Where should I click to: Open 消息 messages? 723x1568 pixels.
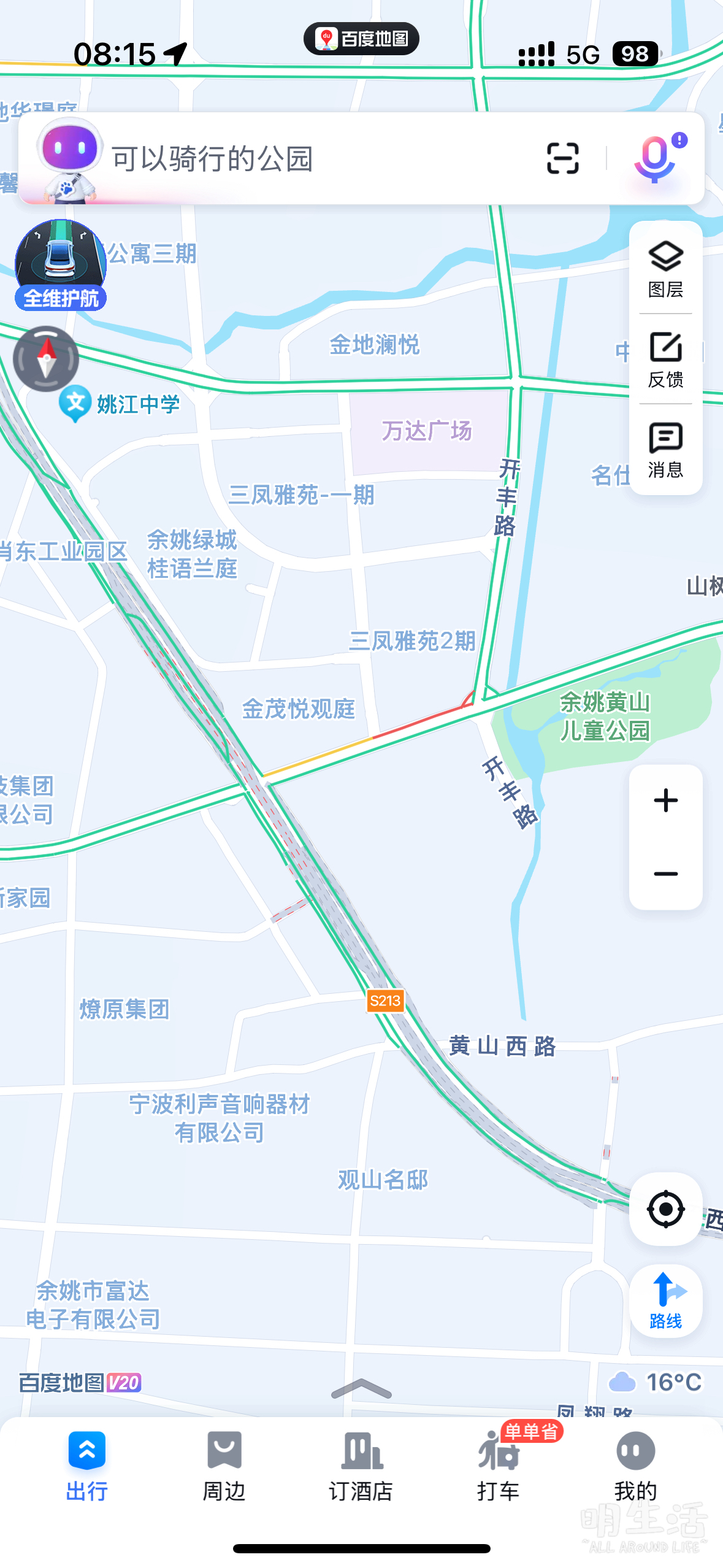pos(665,450)
